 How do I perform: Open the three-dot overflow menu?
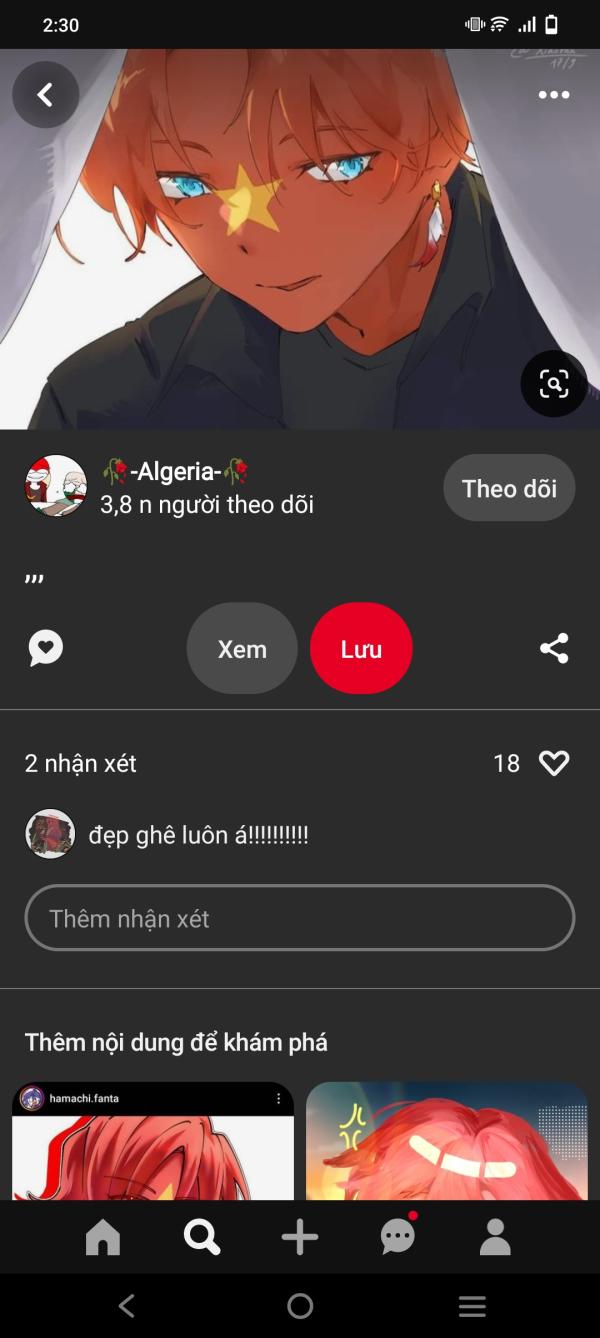click(553, 95)
